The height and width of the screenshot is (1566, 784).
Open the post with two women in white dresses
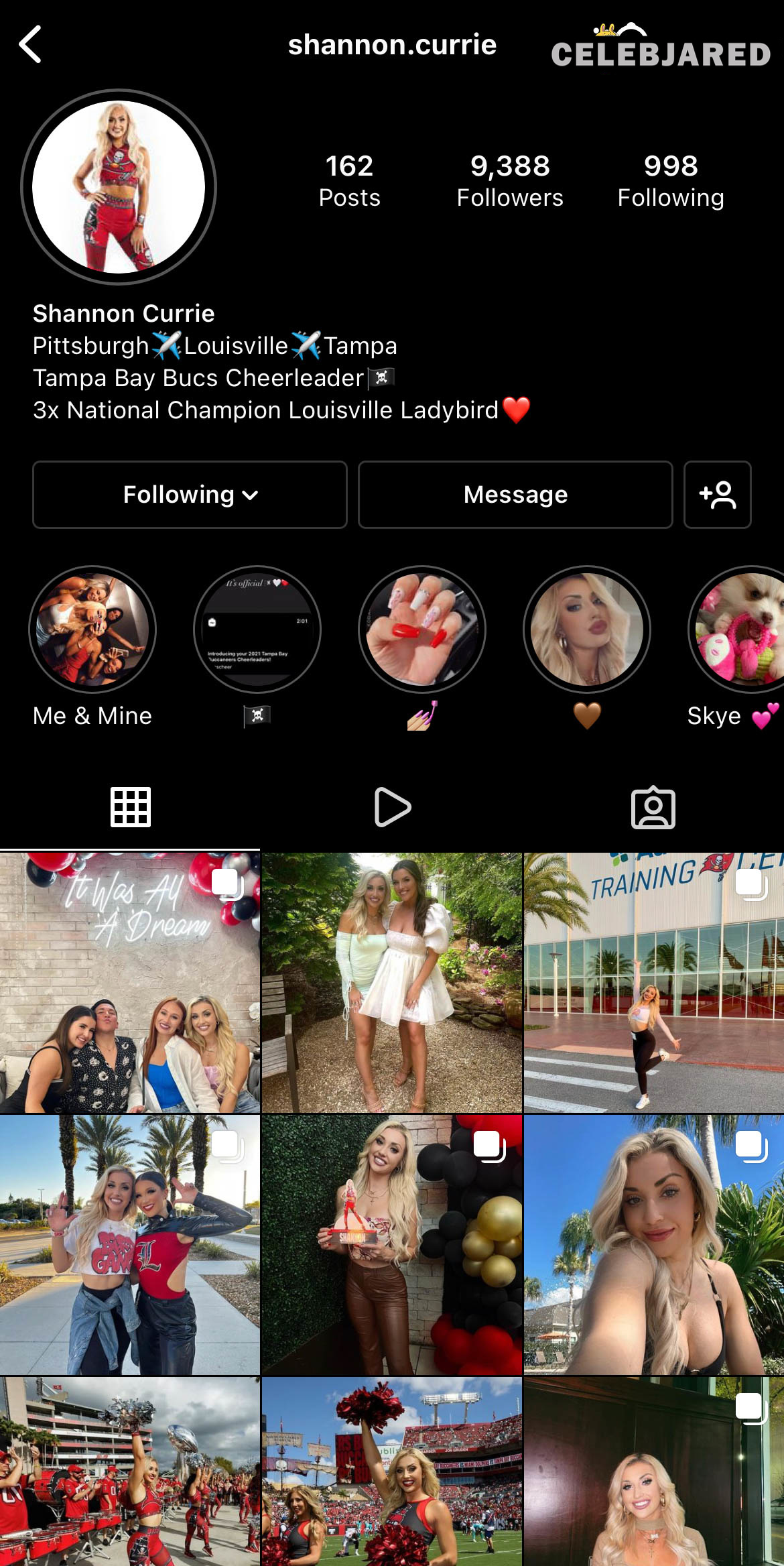(x=392, y=983)
